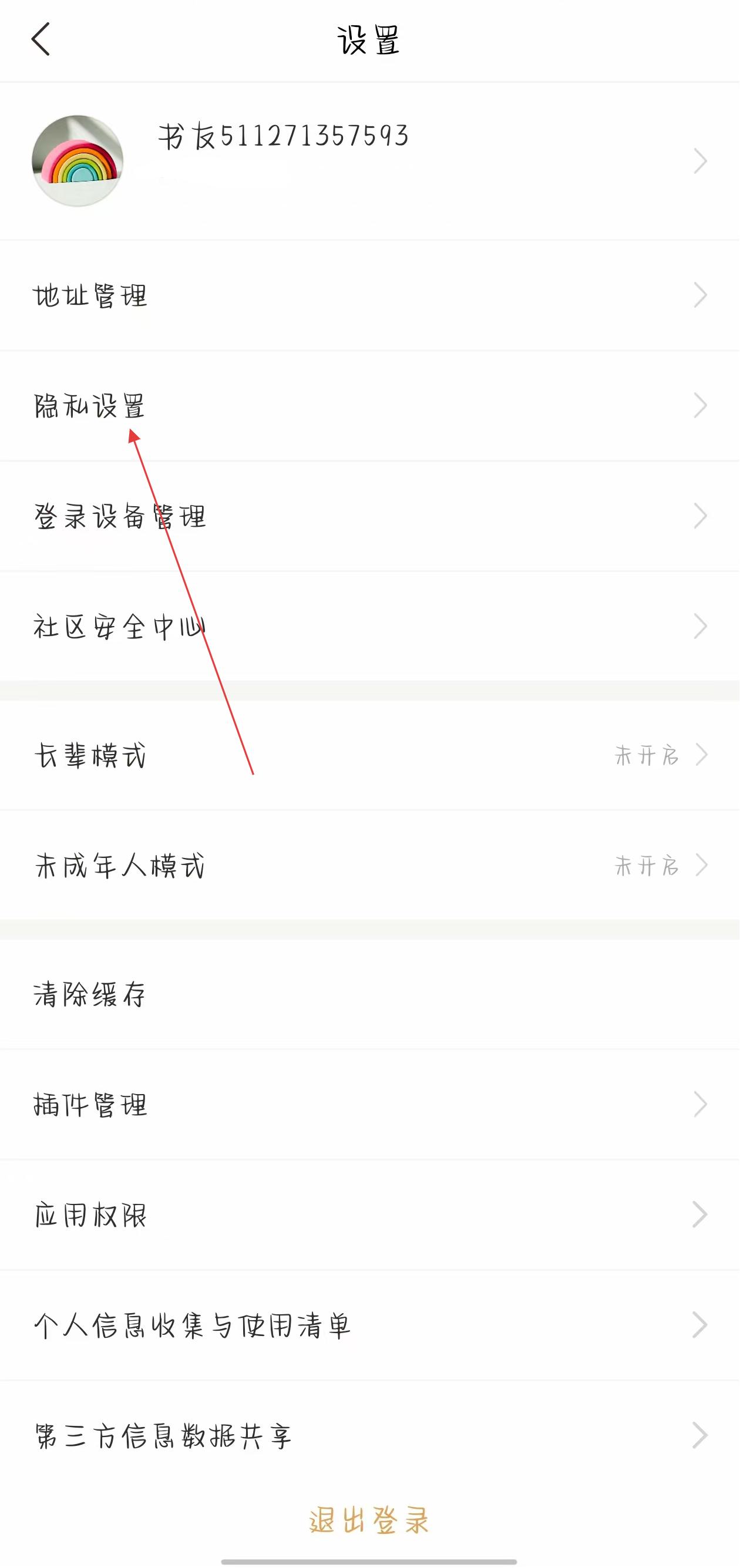The image size is (740, 1568).
Task: Open 登录设备管理
Action: coord(370,516)
